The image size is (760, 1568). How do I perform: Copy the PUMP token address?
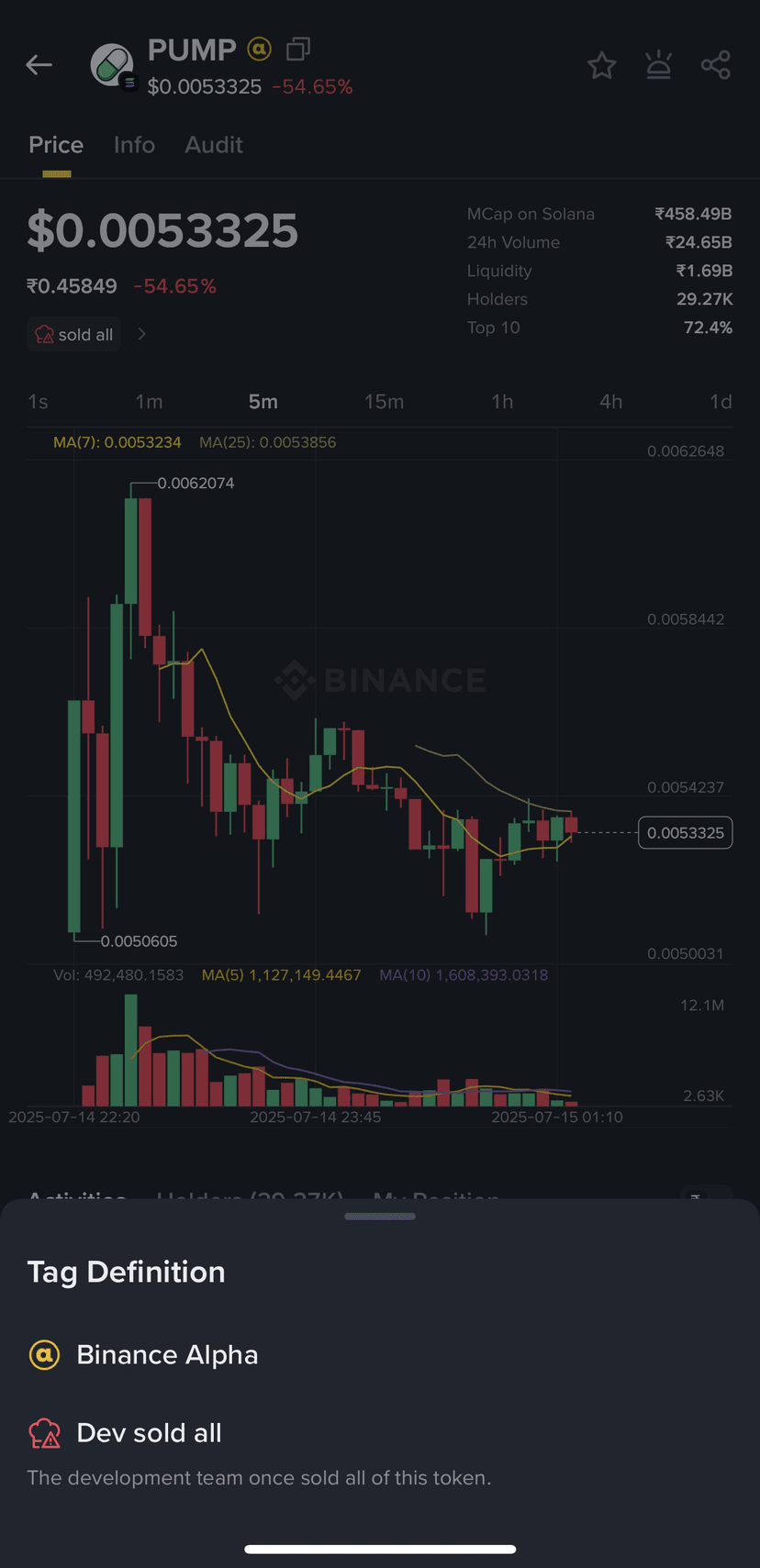[x=298, y=48]
